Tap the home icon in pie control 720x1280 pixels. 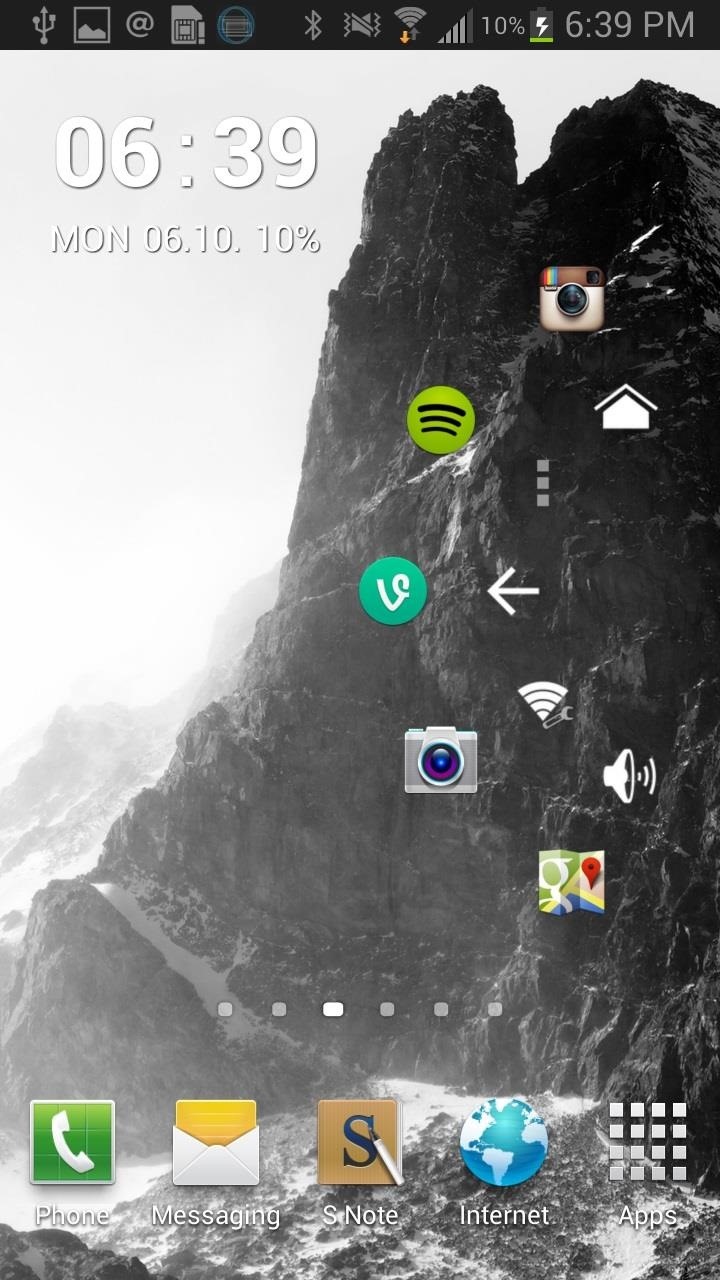pyautogui.click(x=625, y=407)
